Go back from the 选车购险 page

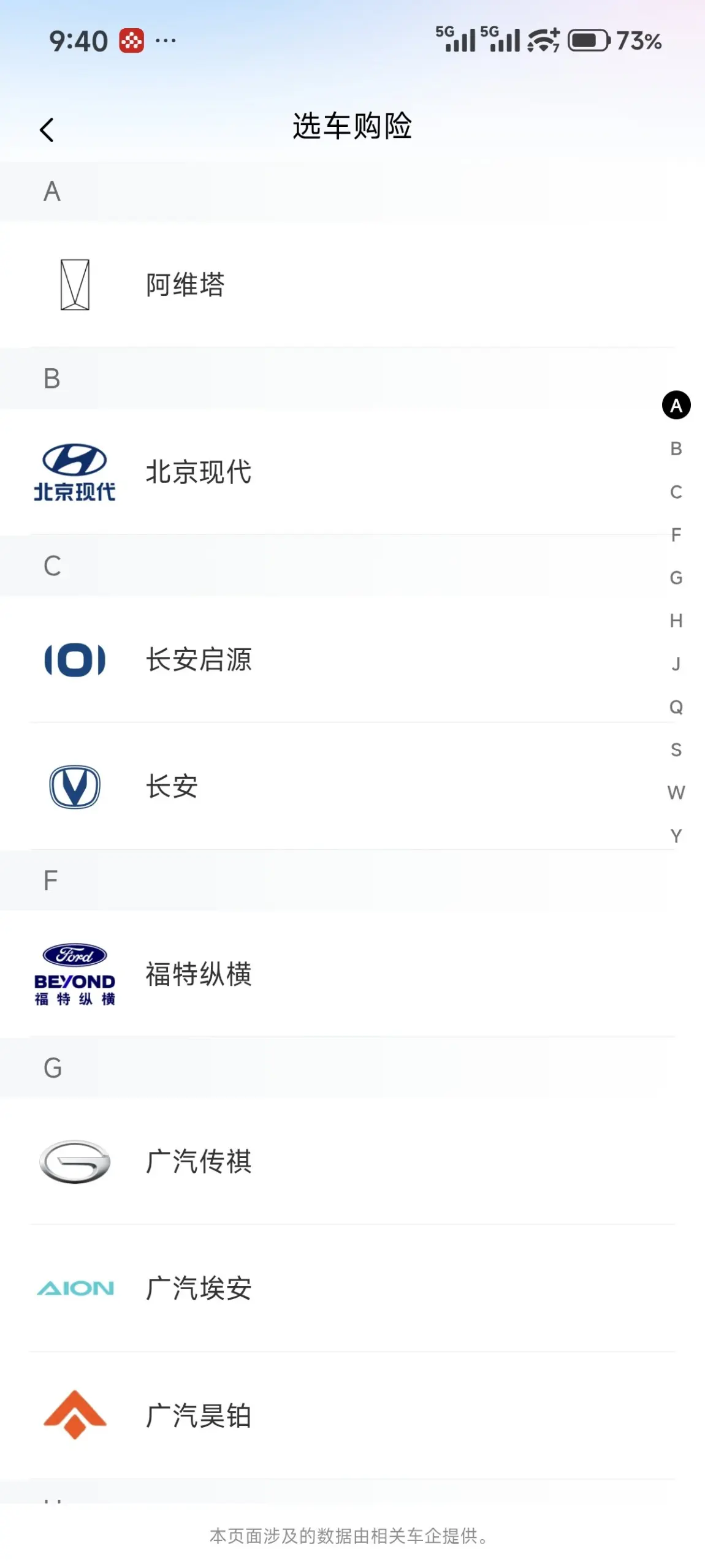pos(47,129)
